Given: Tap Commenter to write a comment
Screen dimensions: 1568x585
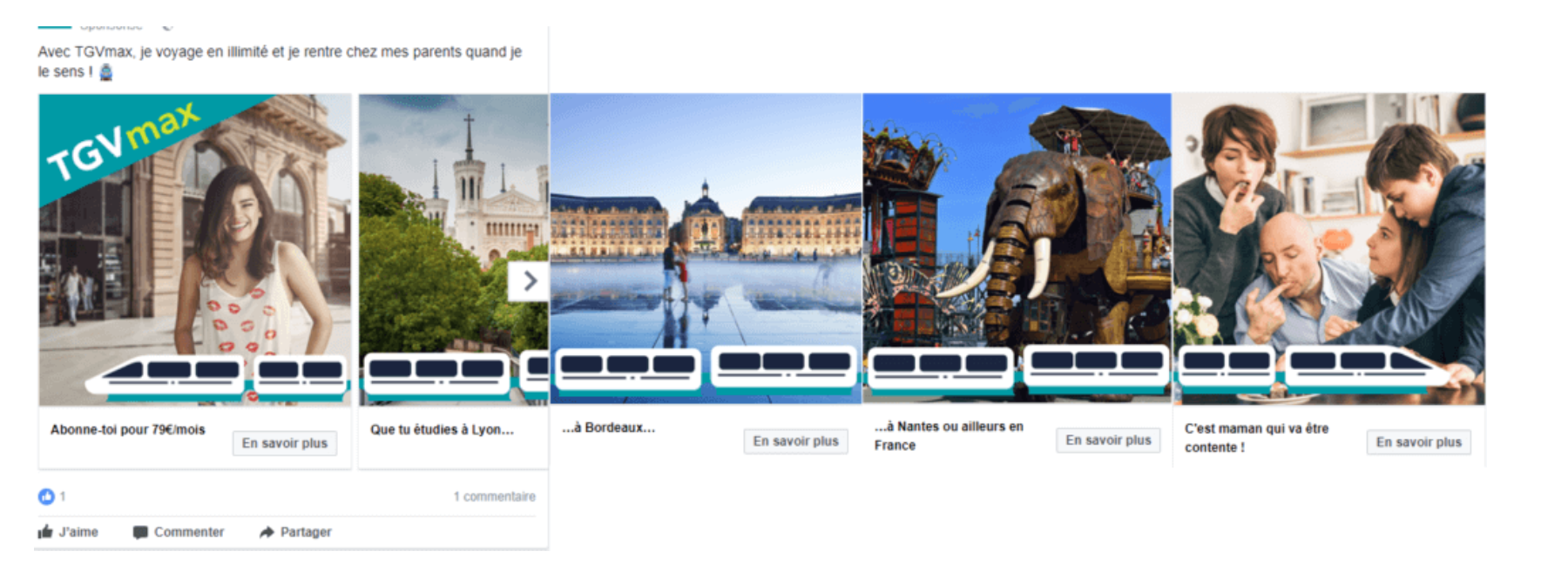Looking at the screenshot, I should pyautogui.click(x=179, y=532).
